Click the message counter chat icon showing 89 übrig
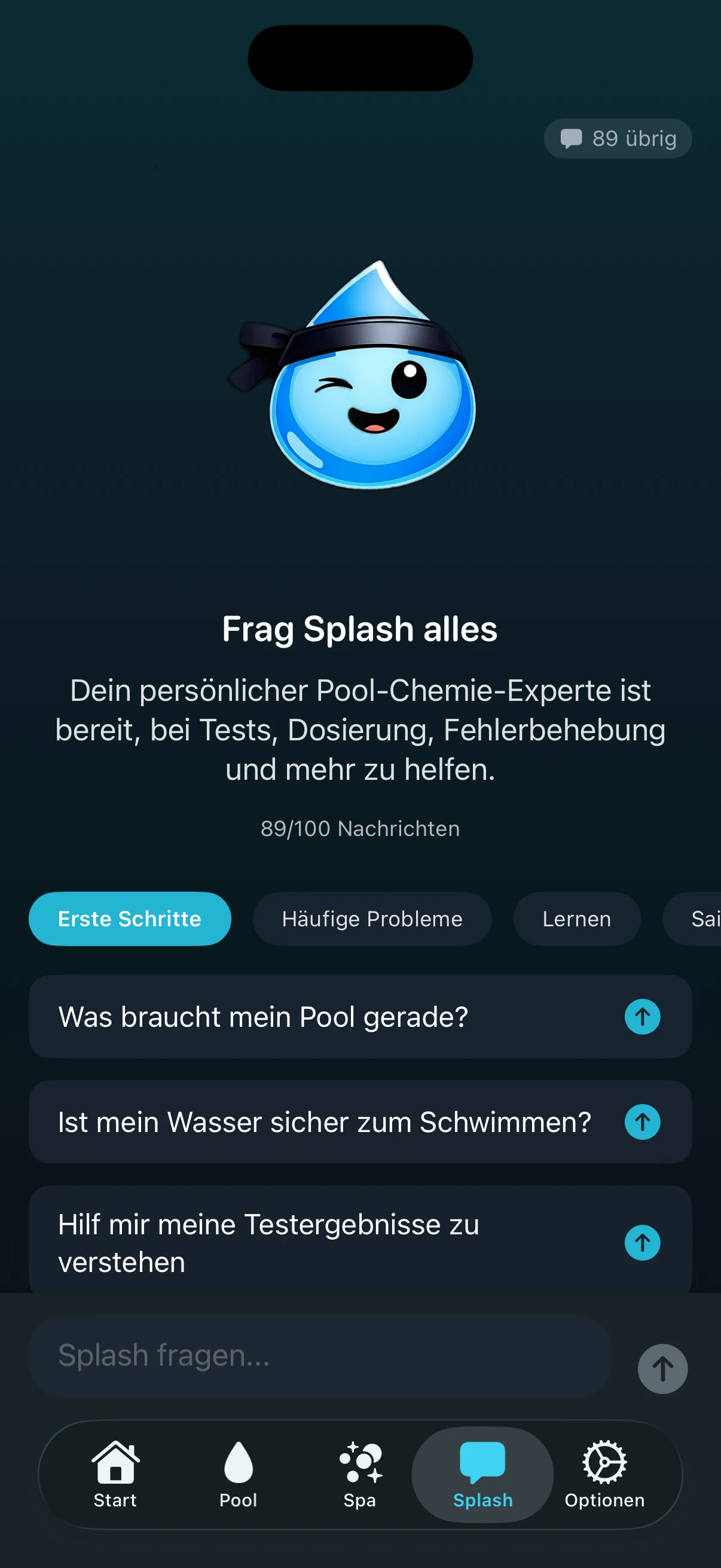 pyautogui.click(x=573, y=138)
